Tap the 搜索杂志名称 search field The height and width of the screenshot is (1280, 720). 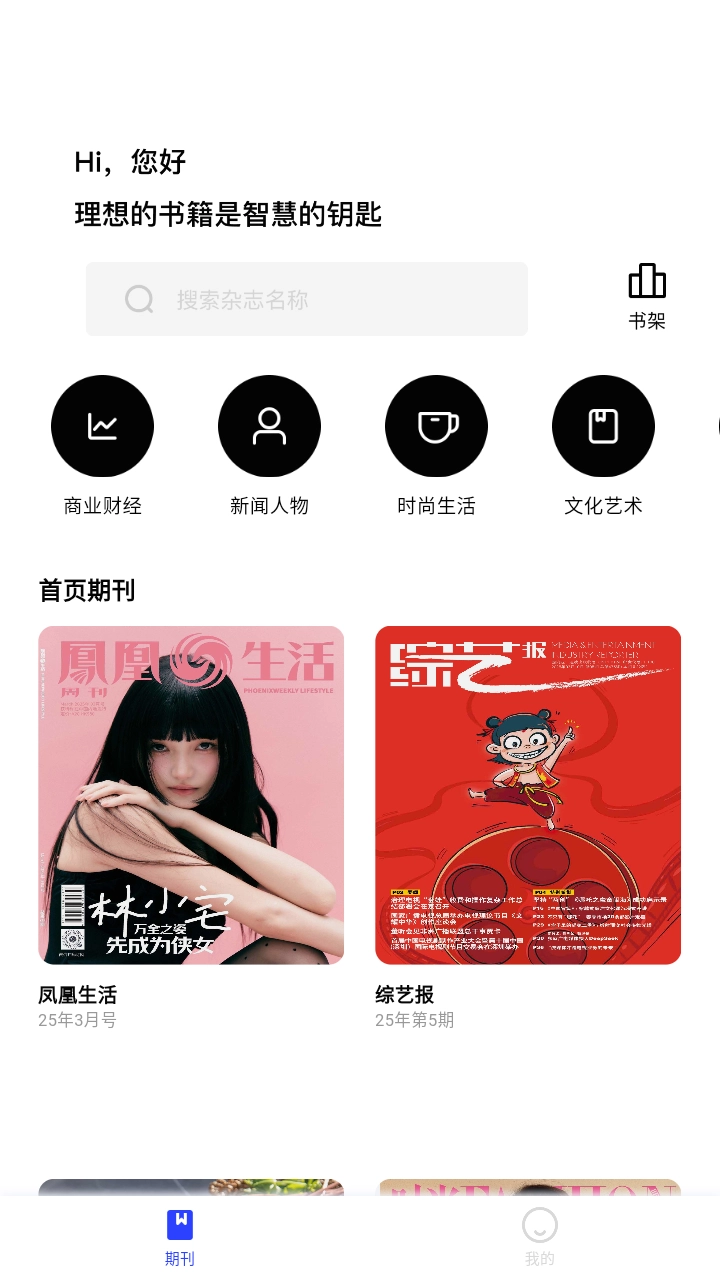306,299
